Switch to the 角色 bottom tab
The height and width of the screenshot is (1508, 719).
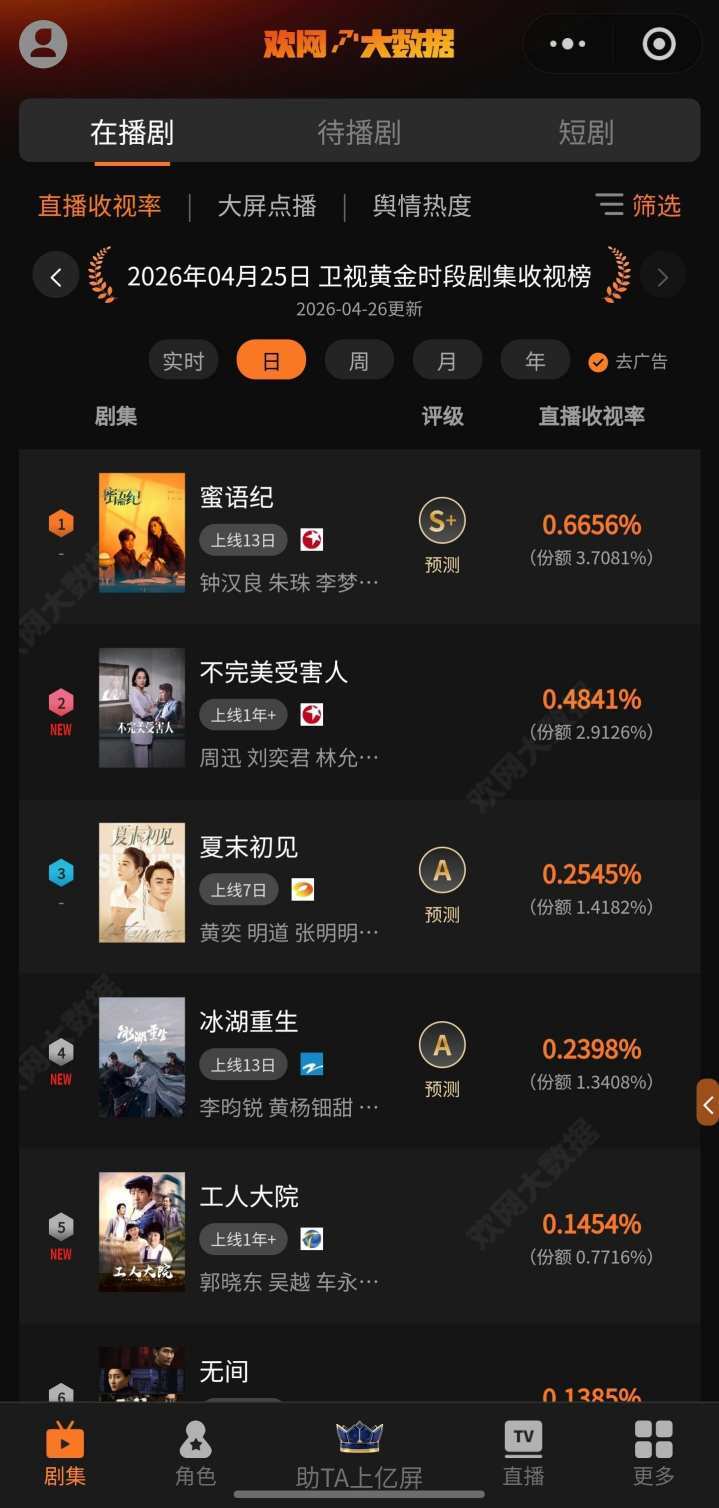coord(195,1454)
